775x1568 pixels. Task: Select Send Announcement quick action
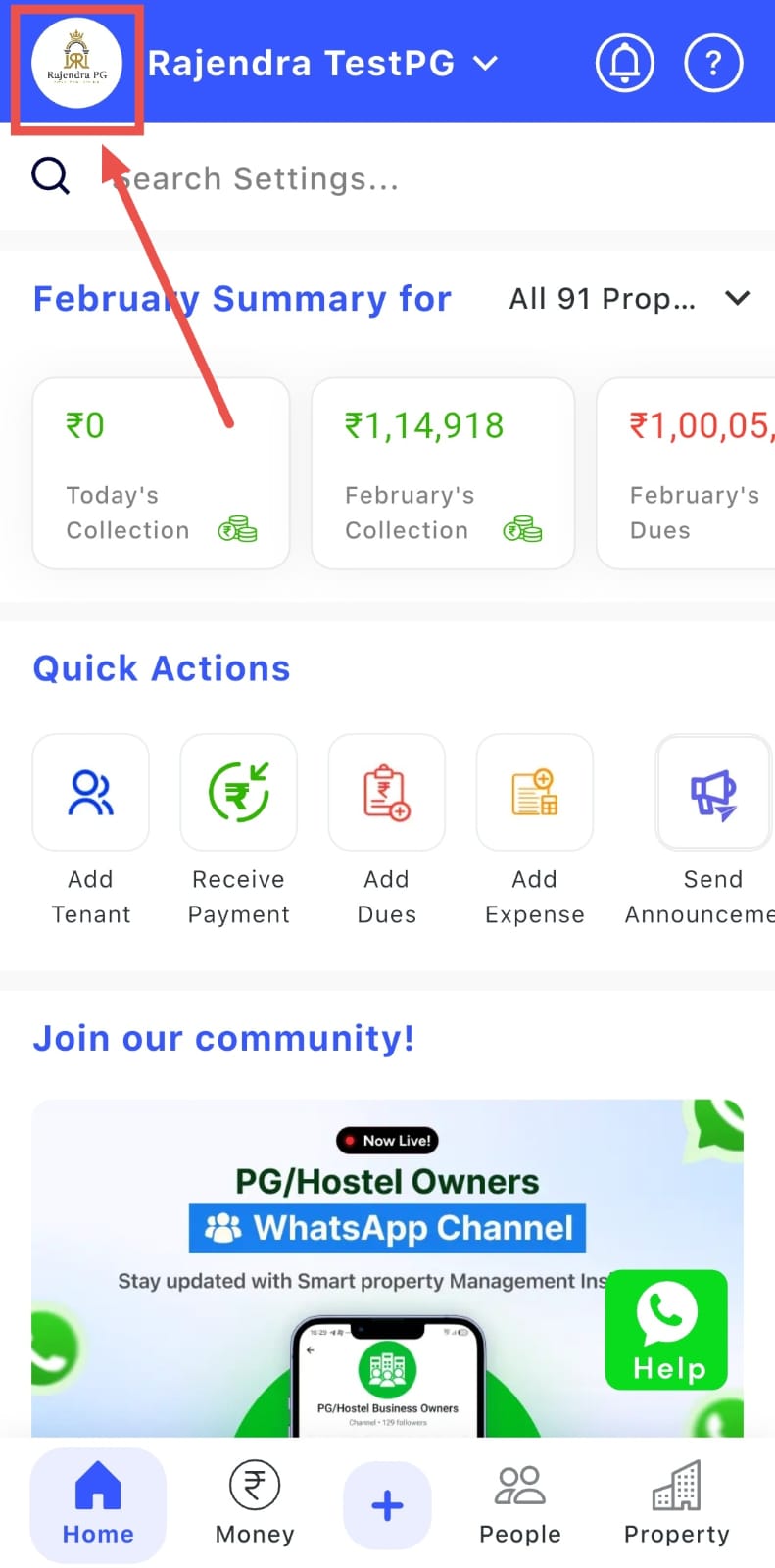[712, 793]
